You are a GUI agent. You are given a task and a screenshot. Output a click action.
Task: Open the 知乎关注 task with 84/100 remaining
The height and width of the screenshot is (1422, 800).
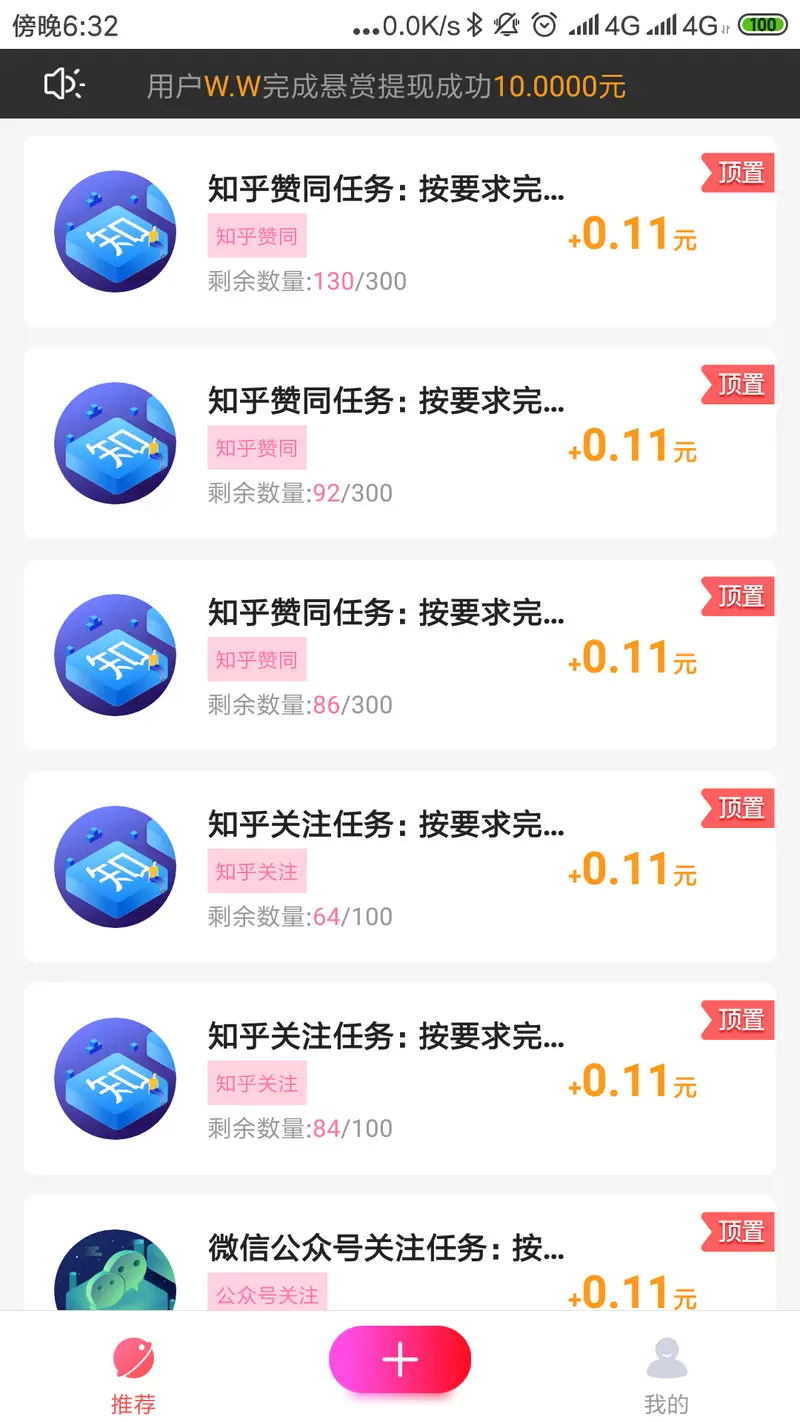click(400, 1079)
